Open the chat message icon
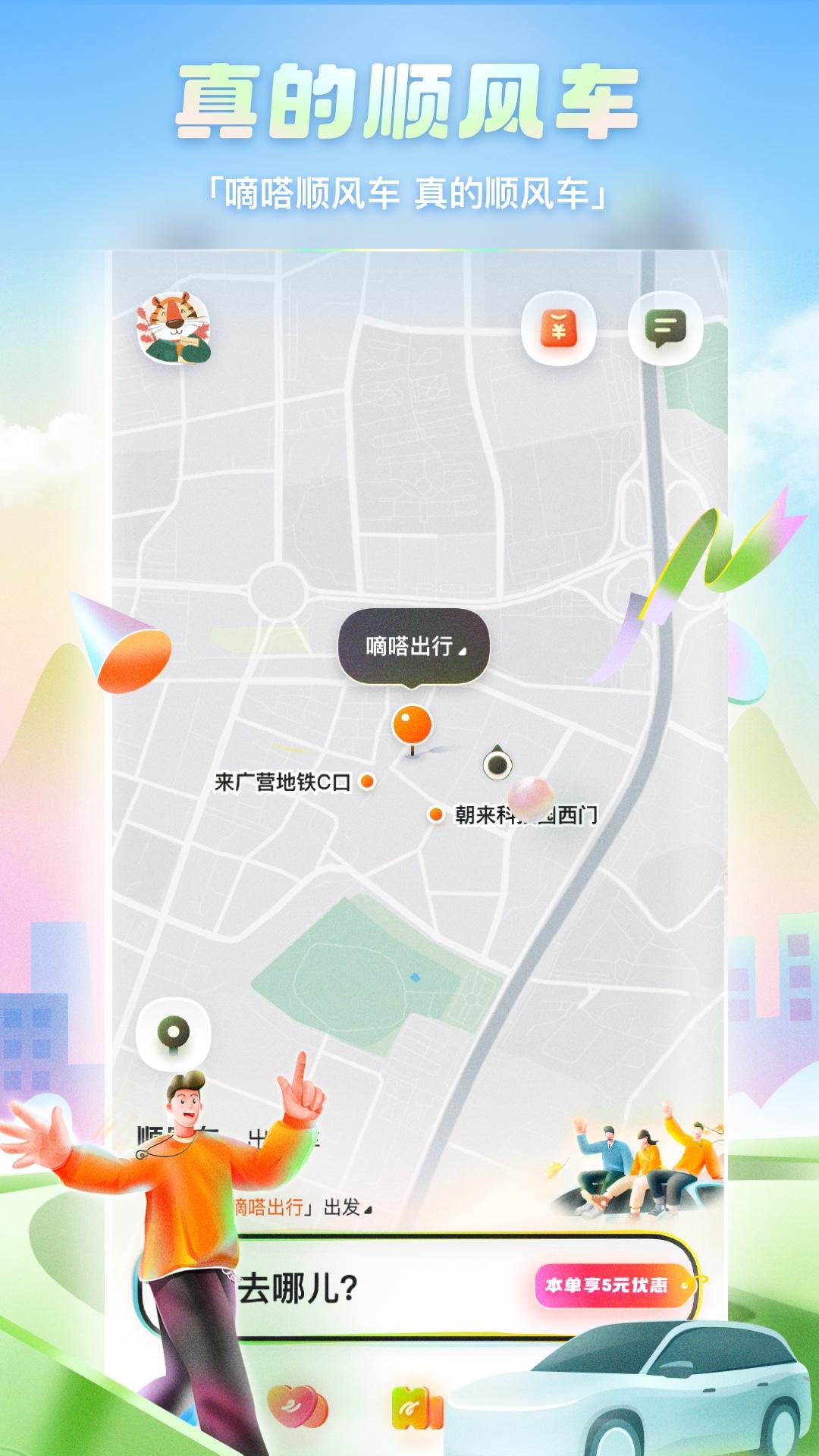 666,328
